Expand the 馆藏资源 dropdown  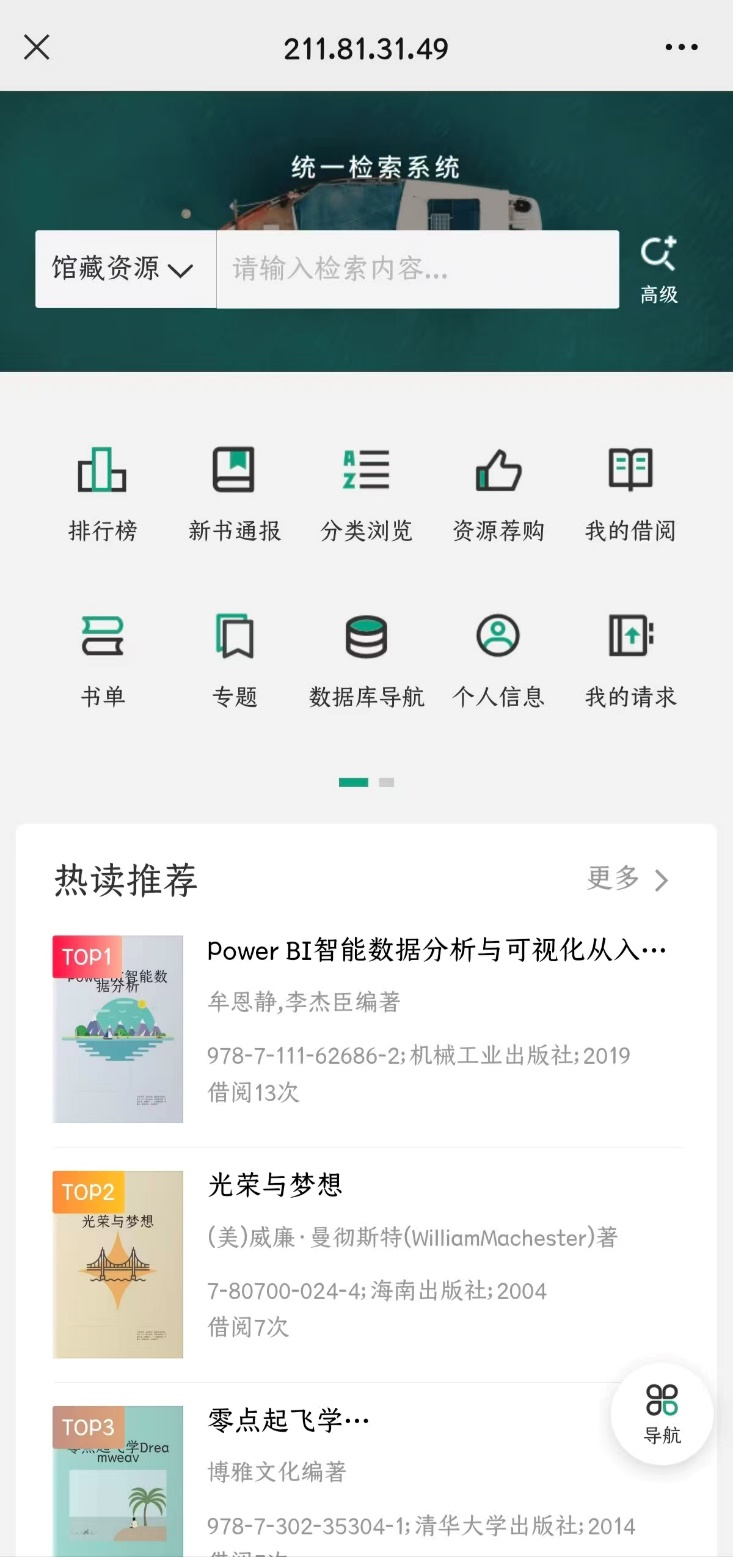tap(124, 269)
